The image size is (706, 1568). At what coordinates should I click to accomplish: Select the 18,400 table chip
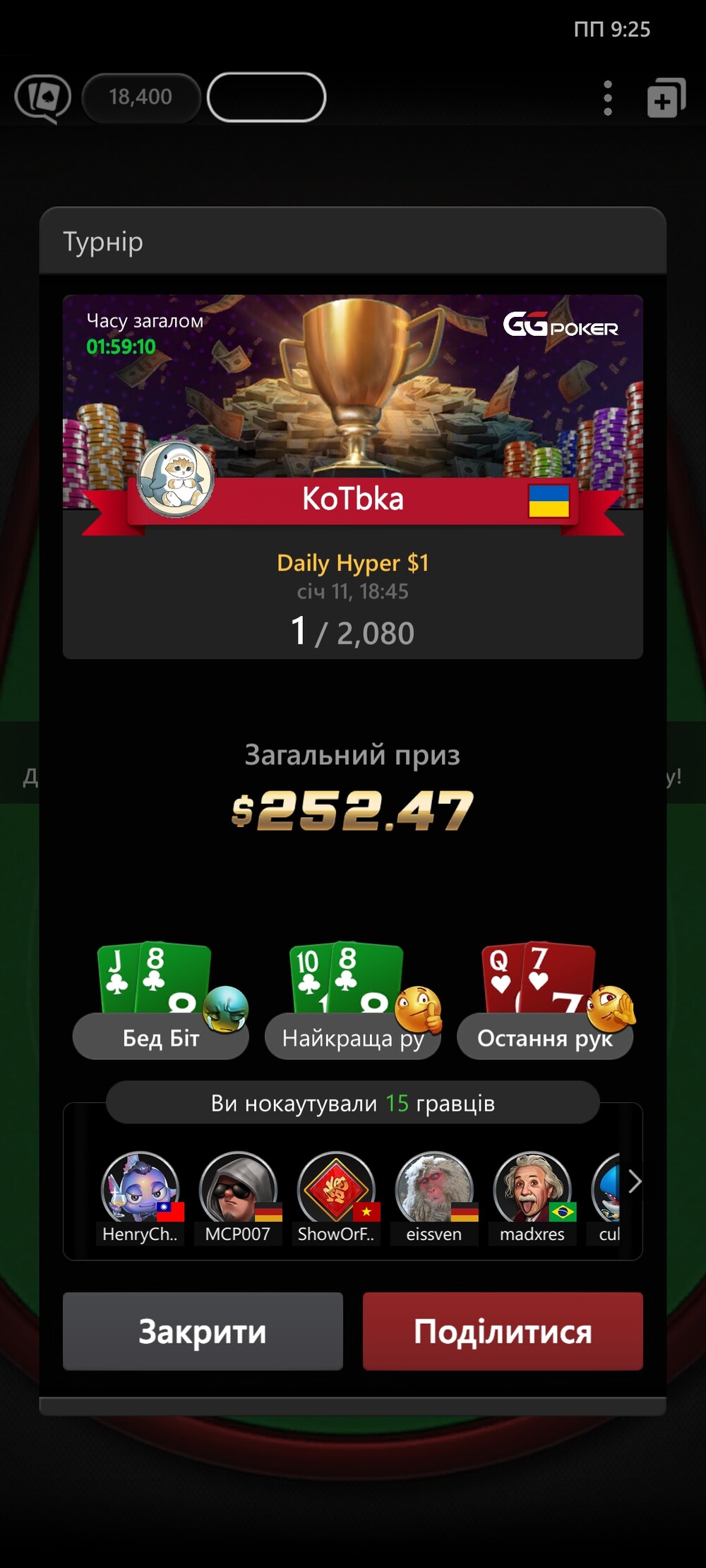point(140,97)
